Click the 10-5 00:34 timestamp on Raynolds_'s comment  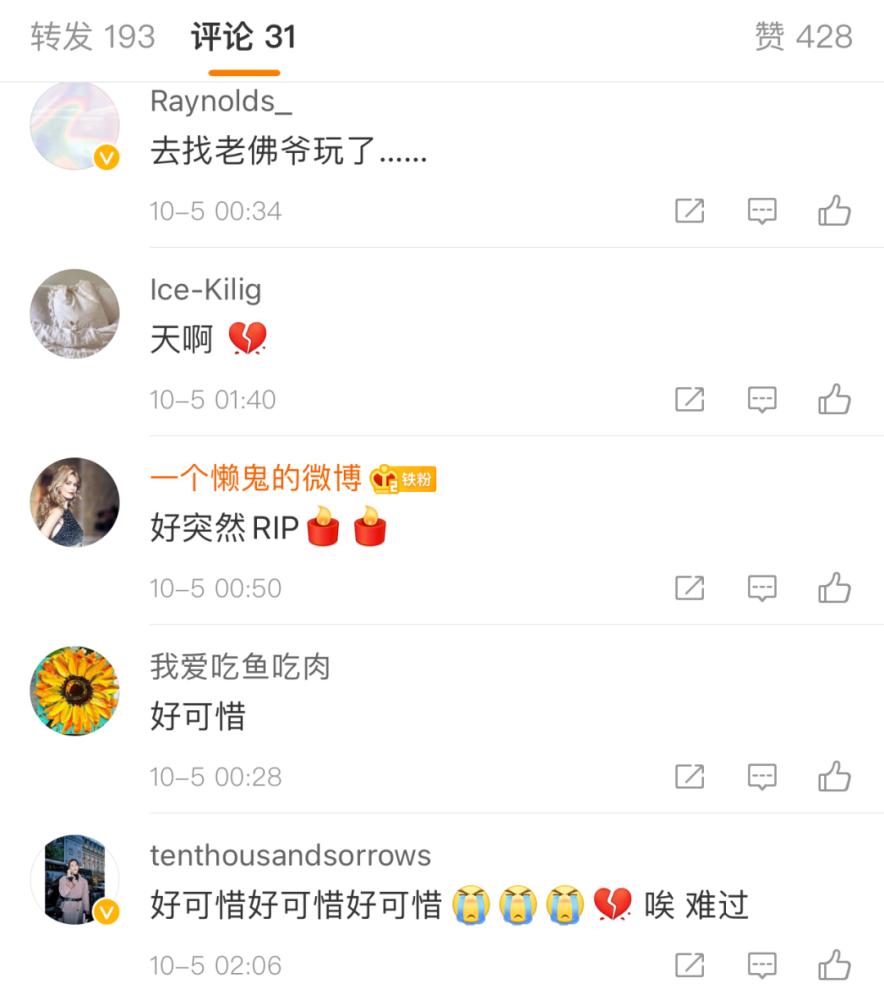[215, 211]
